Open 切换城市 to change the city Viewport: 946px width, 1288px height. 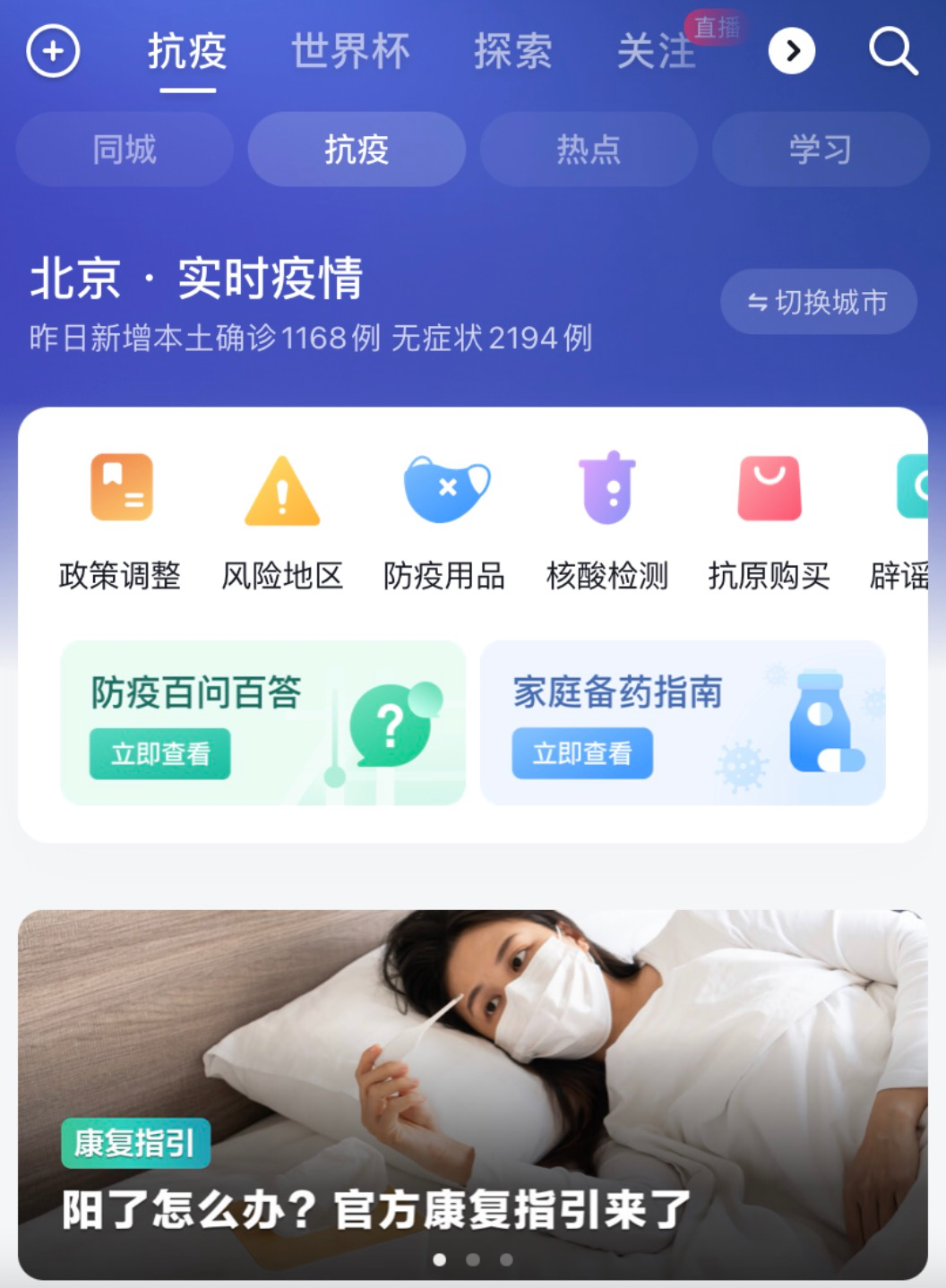click(818, 303)
